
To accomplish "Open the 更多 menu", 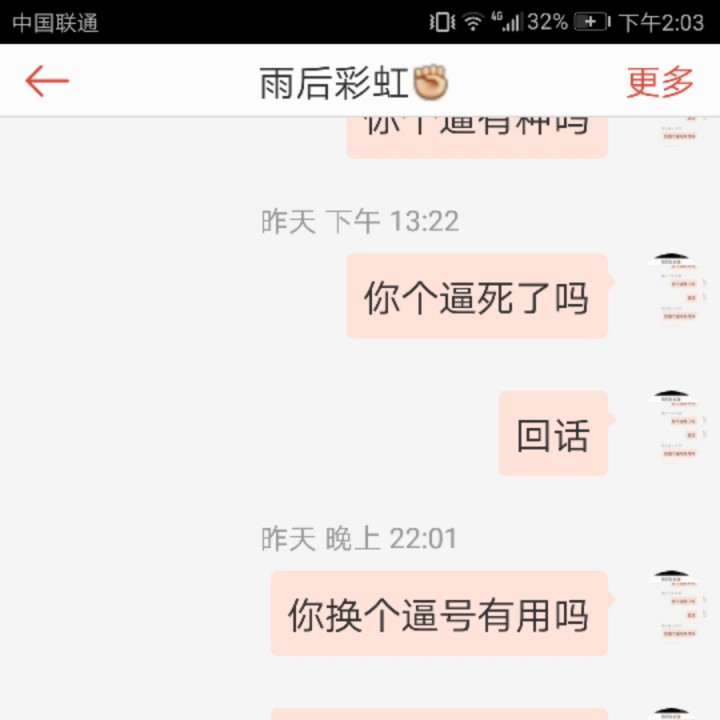I will coord(660,82).
